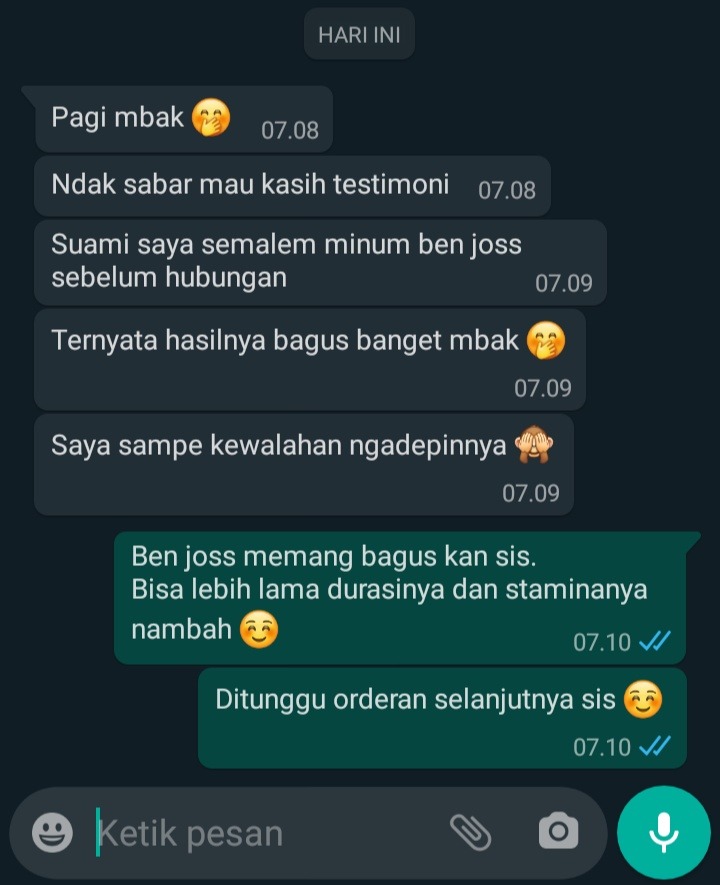Open the attachment paperclip menu

pyautogui.click(x=470, y=830)
